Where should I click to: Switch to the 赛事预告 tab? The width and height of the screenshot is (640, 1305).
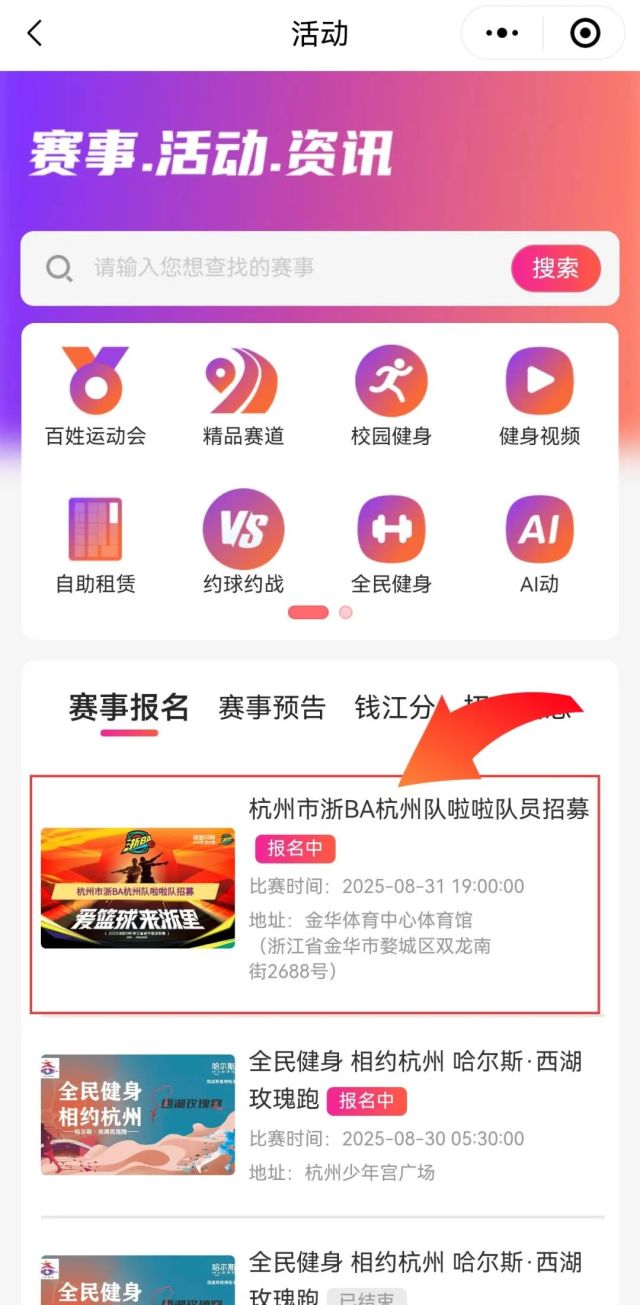pyautogui.click(x=272, y=707)
